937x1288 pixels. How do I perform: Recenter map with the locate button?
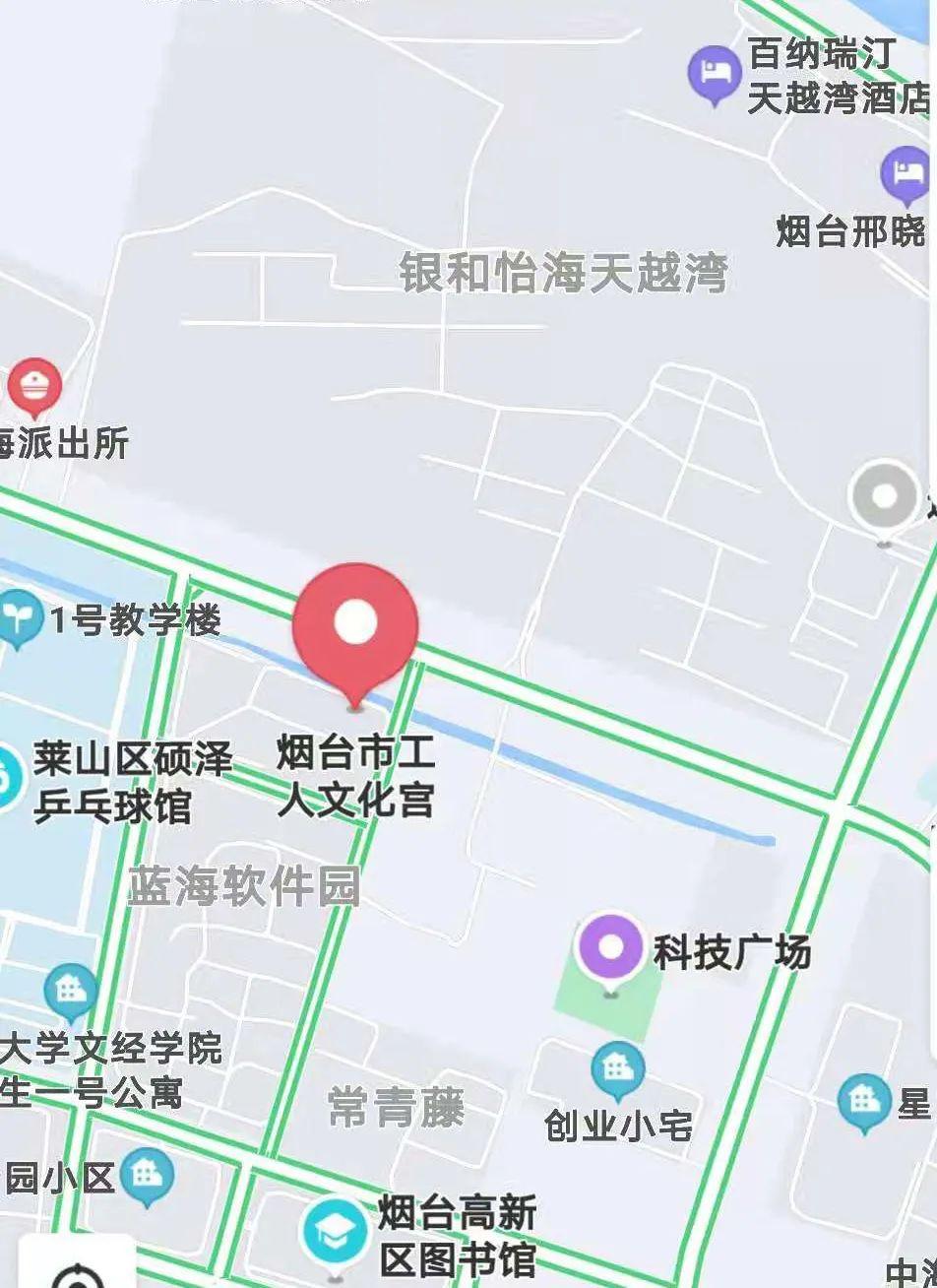(x=77, y=1270)
